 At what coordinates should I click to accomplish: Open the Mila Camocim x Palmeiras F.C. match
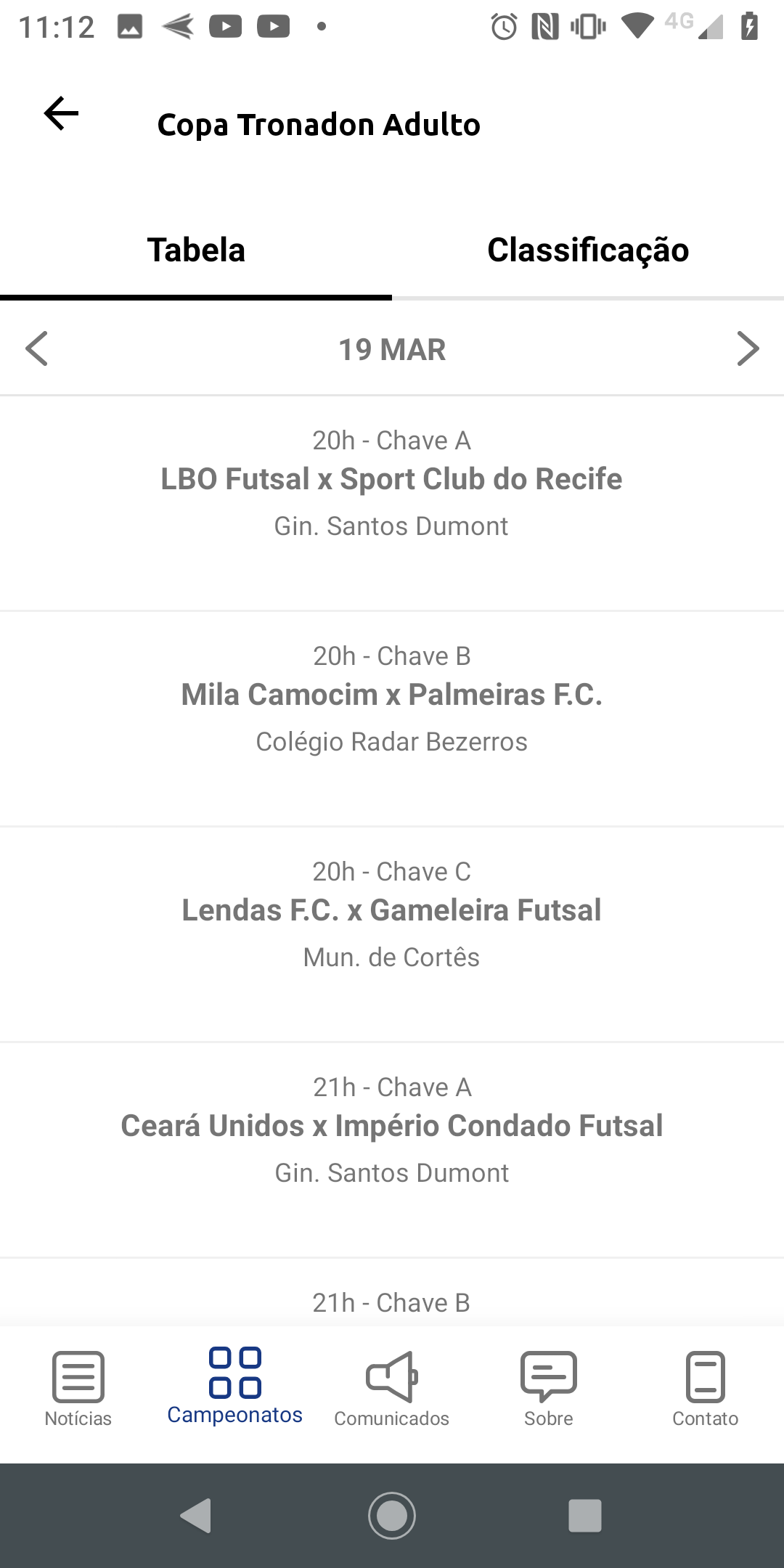(x=392, y=719)
